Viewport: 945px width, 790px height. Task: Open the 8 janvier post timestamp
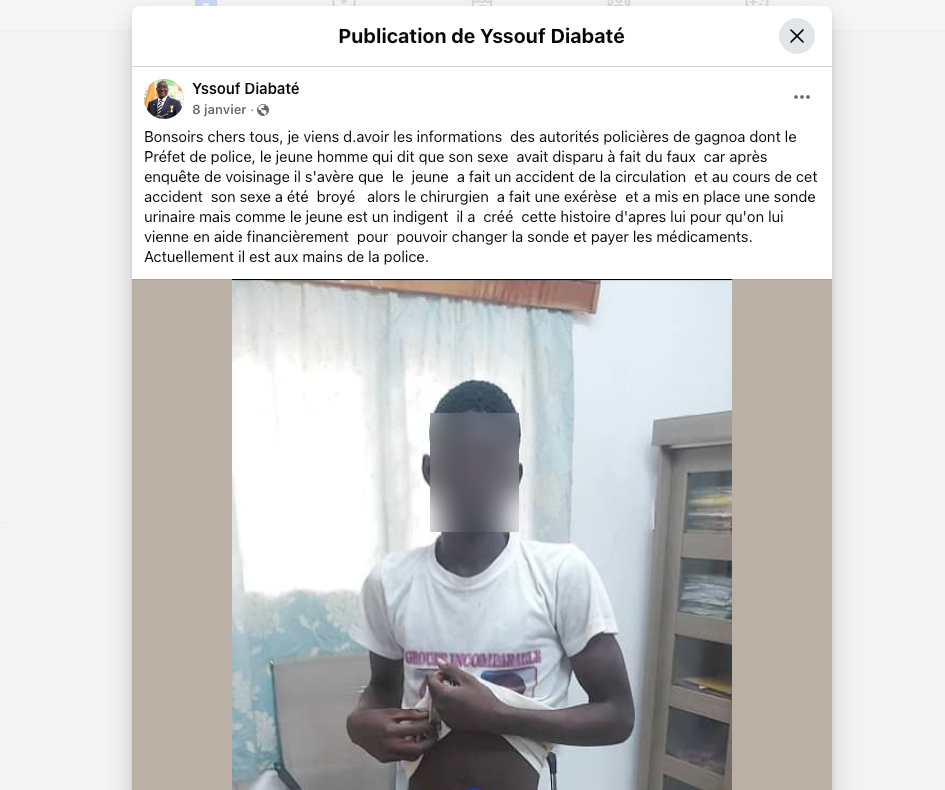click(219, 110)
